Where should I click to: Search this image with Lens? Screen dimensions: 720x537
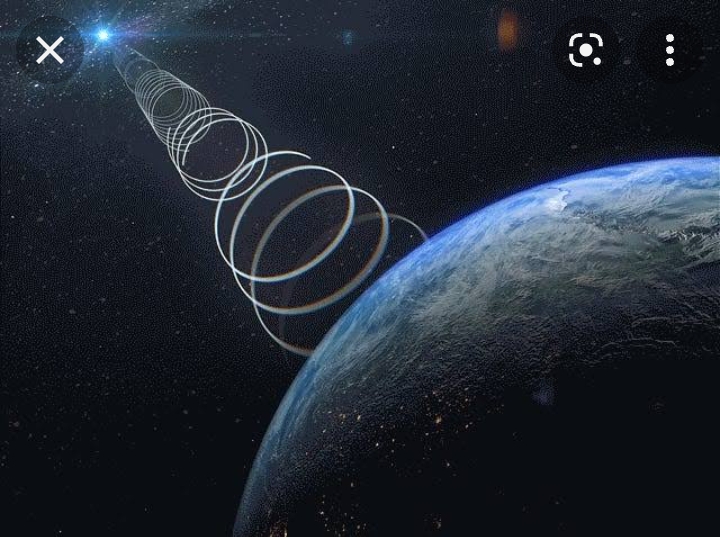click(586, 49)
